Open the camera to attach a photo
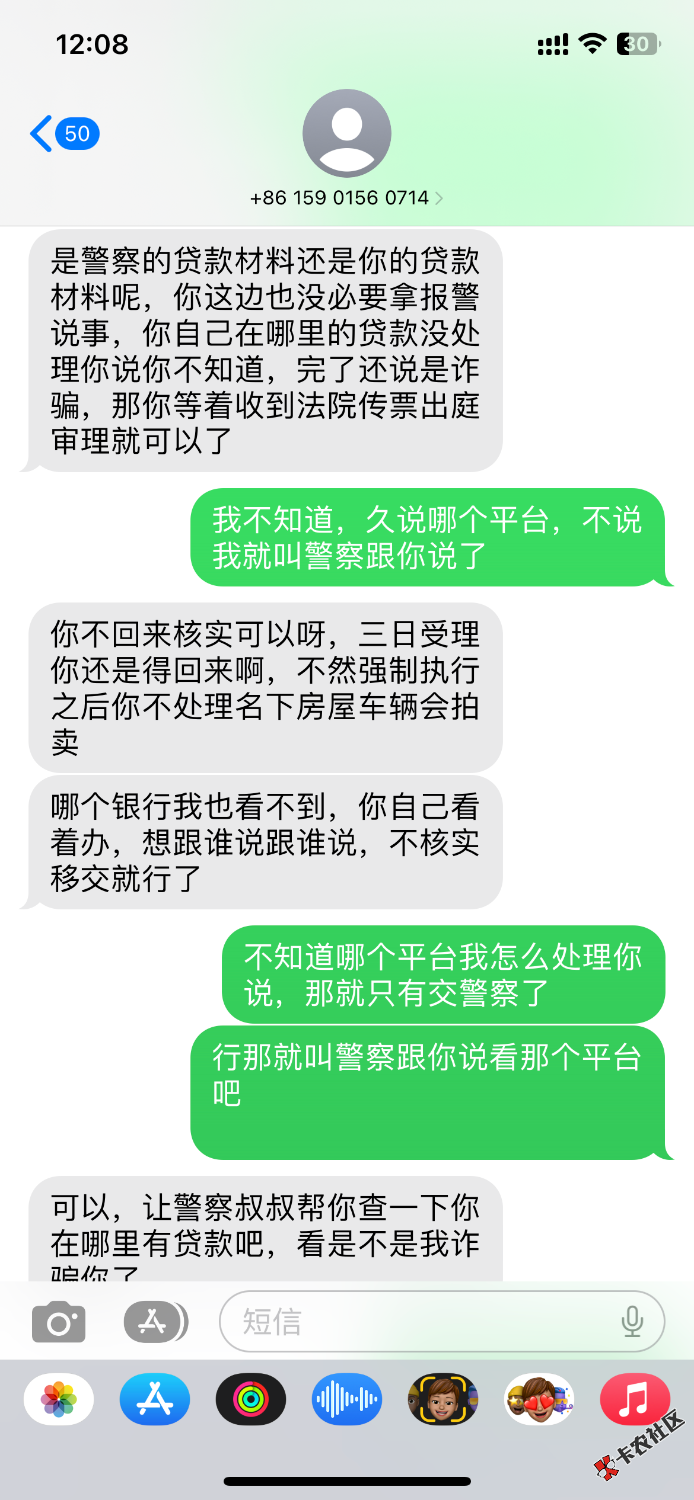 [x=59, y=1322]
